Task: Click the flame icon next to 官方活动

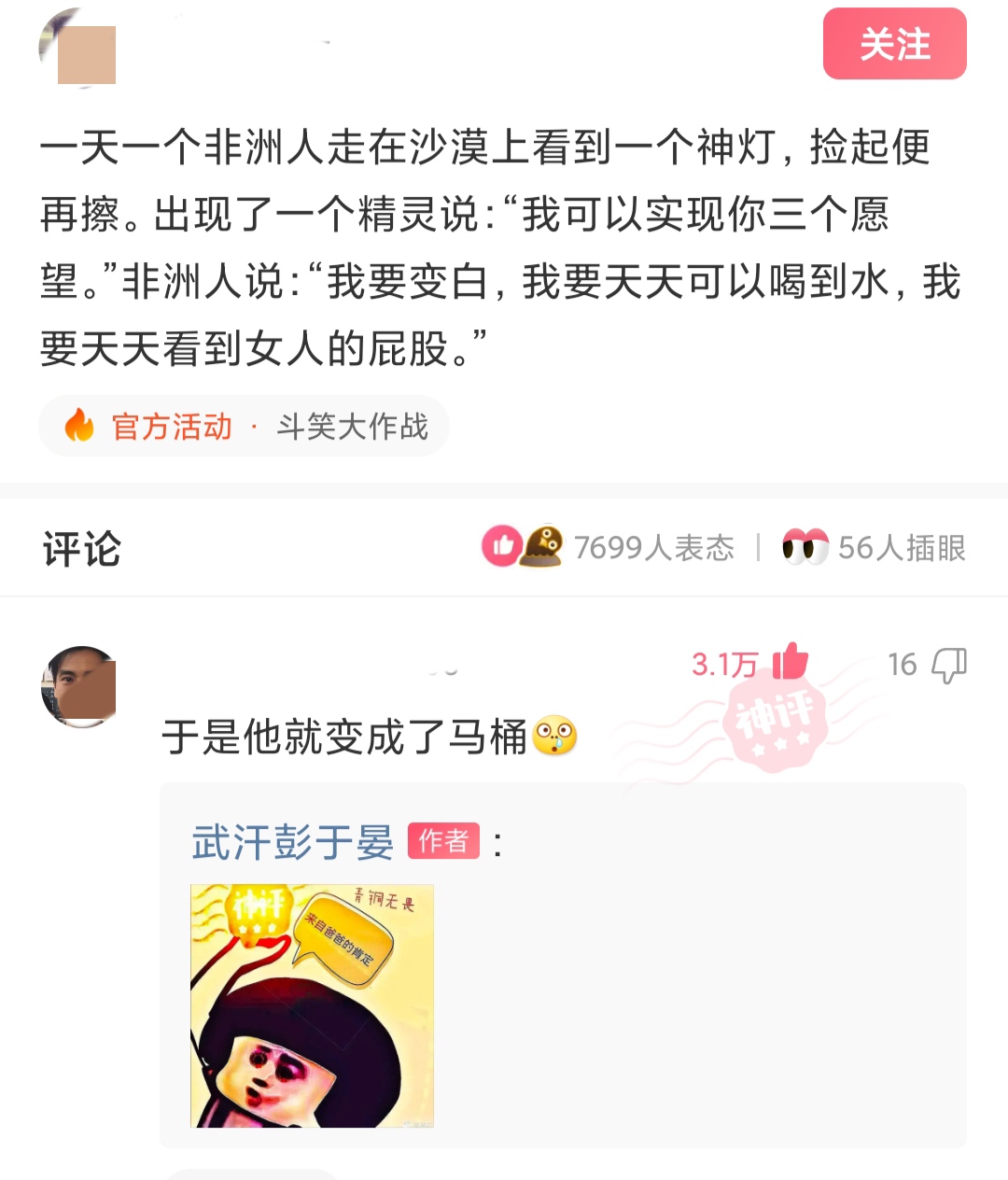Action: [x=79, y=427]
